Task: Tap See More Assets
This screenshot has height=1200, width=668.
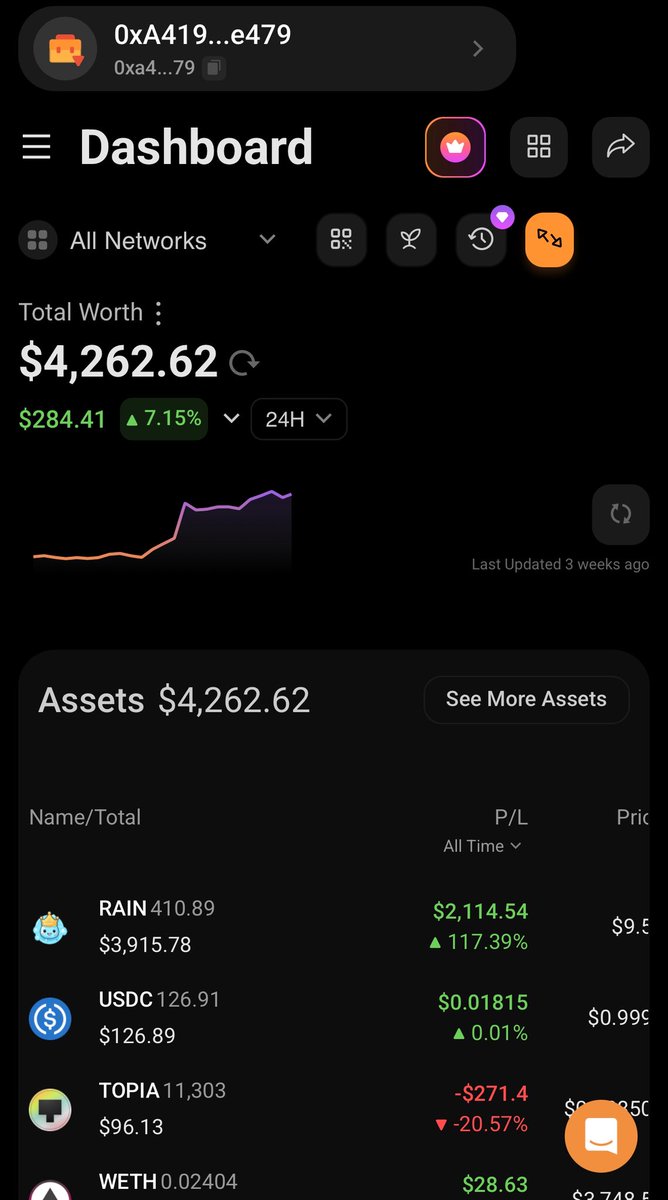Action: (526, 699)
